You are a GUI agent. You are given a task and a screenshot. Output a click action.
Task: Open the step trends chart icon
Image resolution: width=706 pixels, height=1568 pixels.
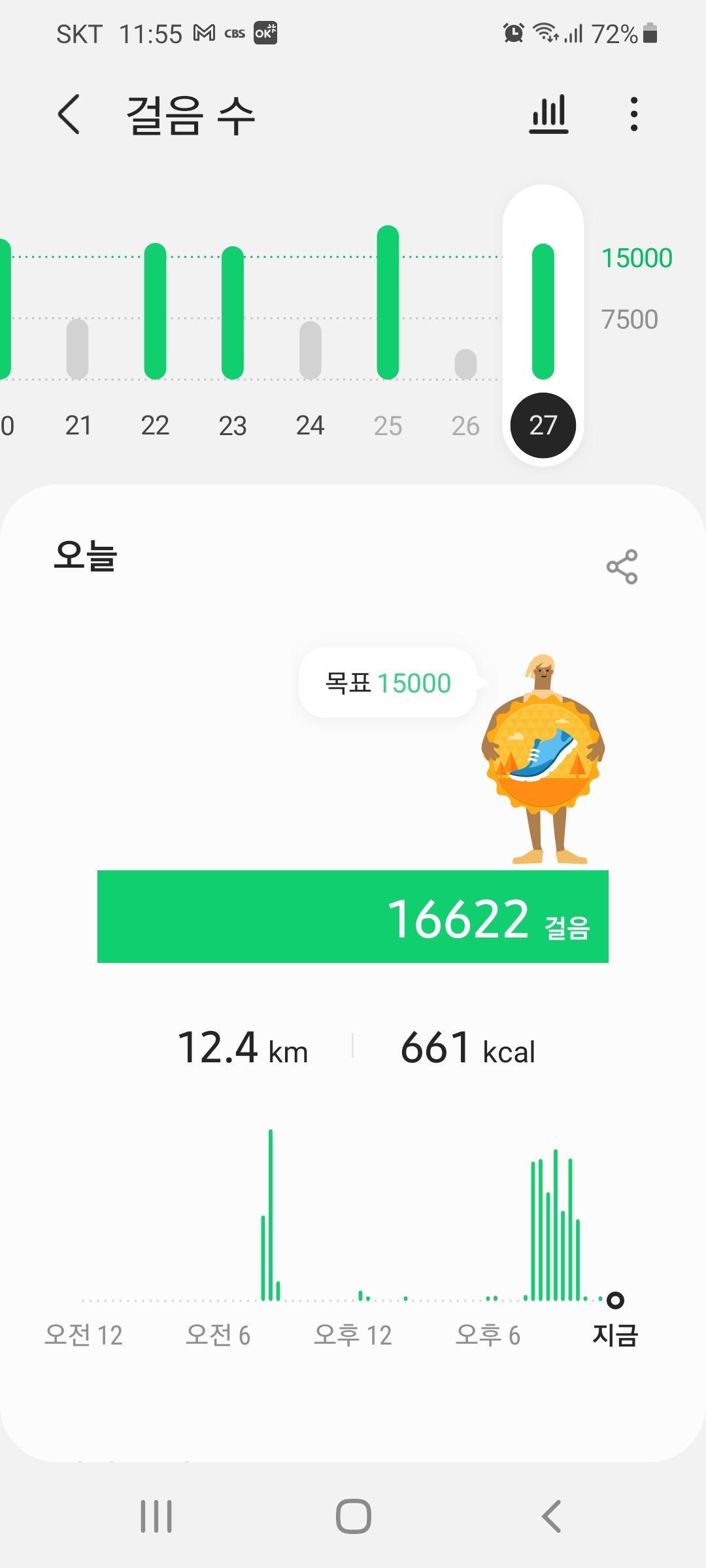[548, 114]
